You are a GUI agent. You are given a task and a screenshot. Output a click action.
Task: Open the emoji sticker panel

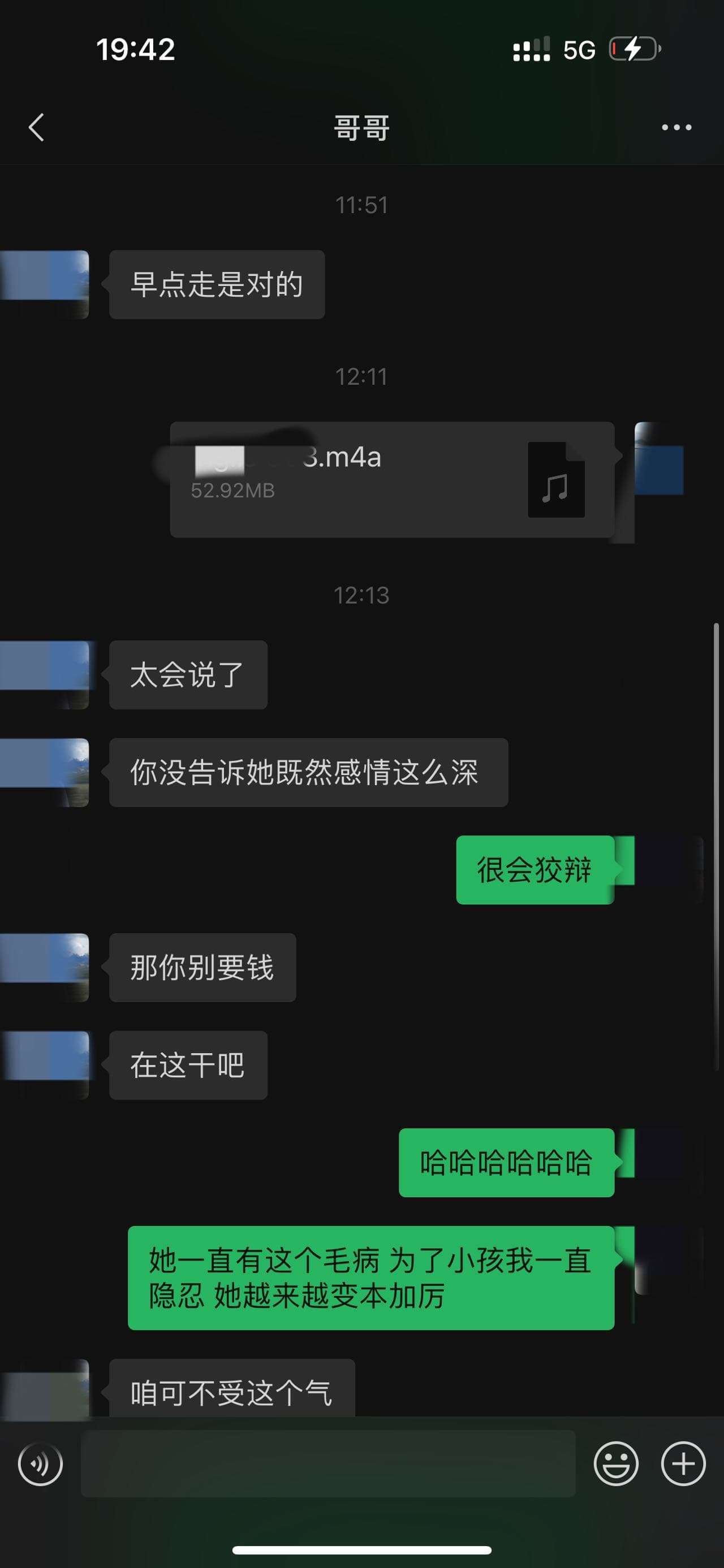[615, 1463]
